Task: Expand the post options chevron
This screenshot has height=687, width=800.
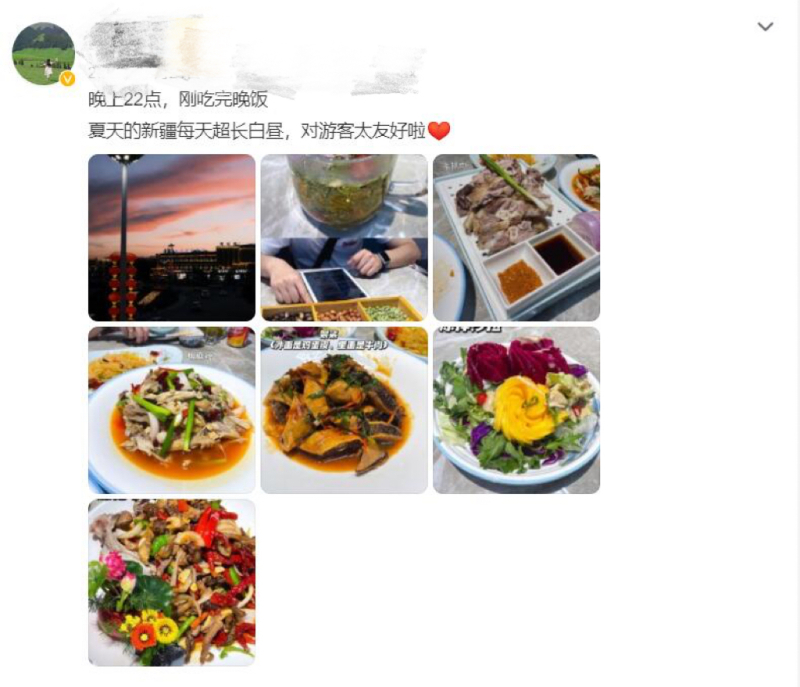Action: tap(765, 27)
